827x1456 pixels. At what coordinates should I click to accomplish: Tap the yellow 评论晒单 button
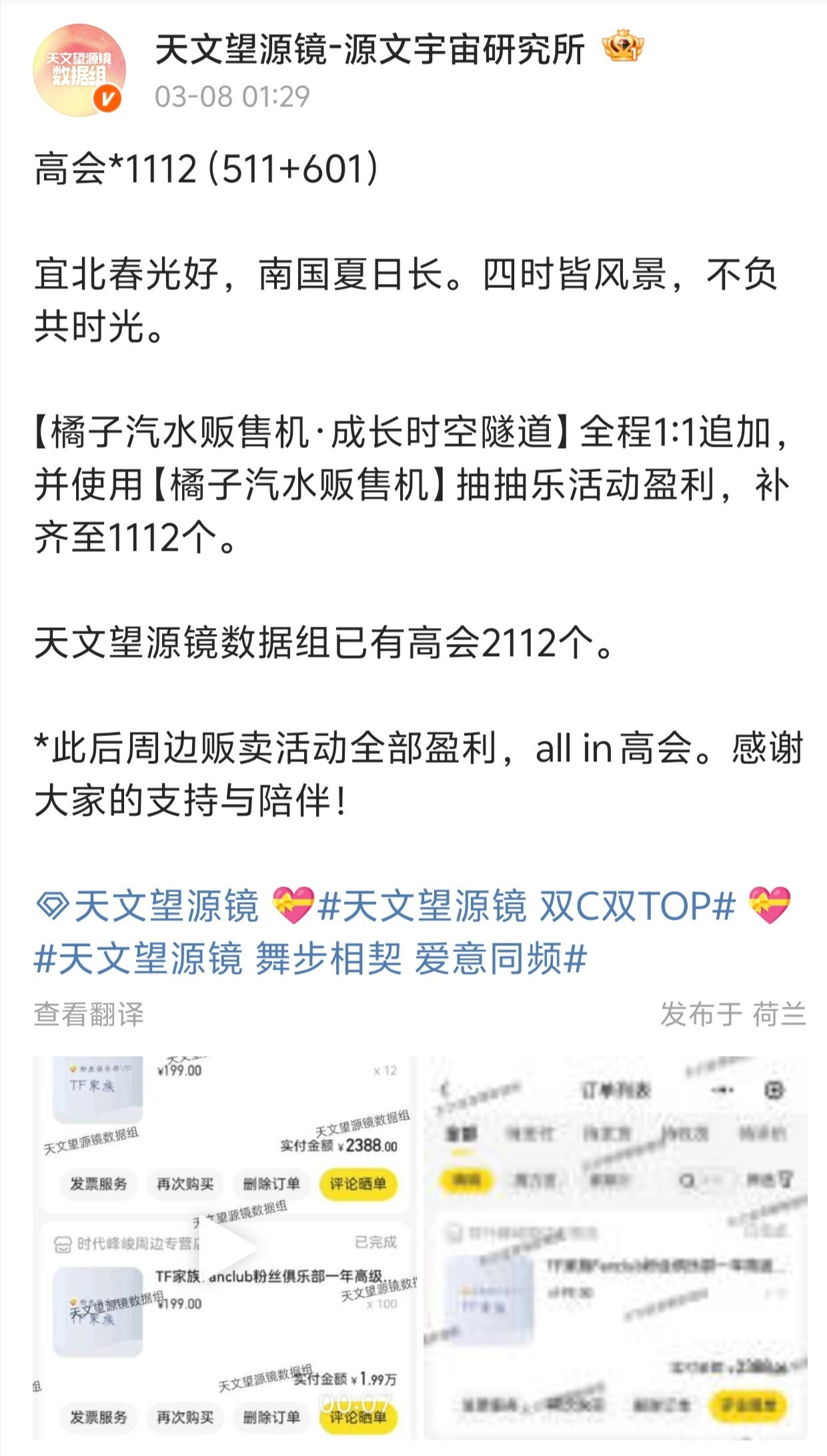point(357,1184)
